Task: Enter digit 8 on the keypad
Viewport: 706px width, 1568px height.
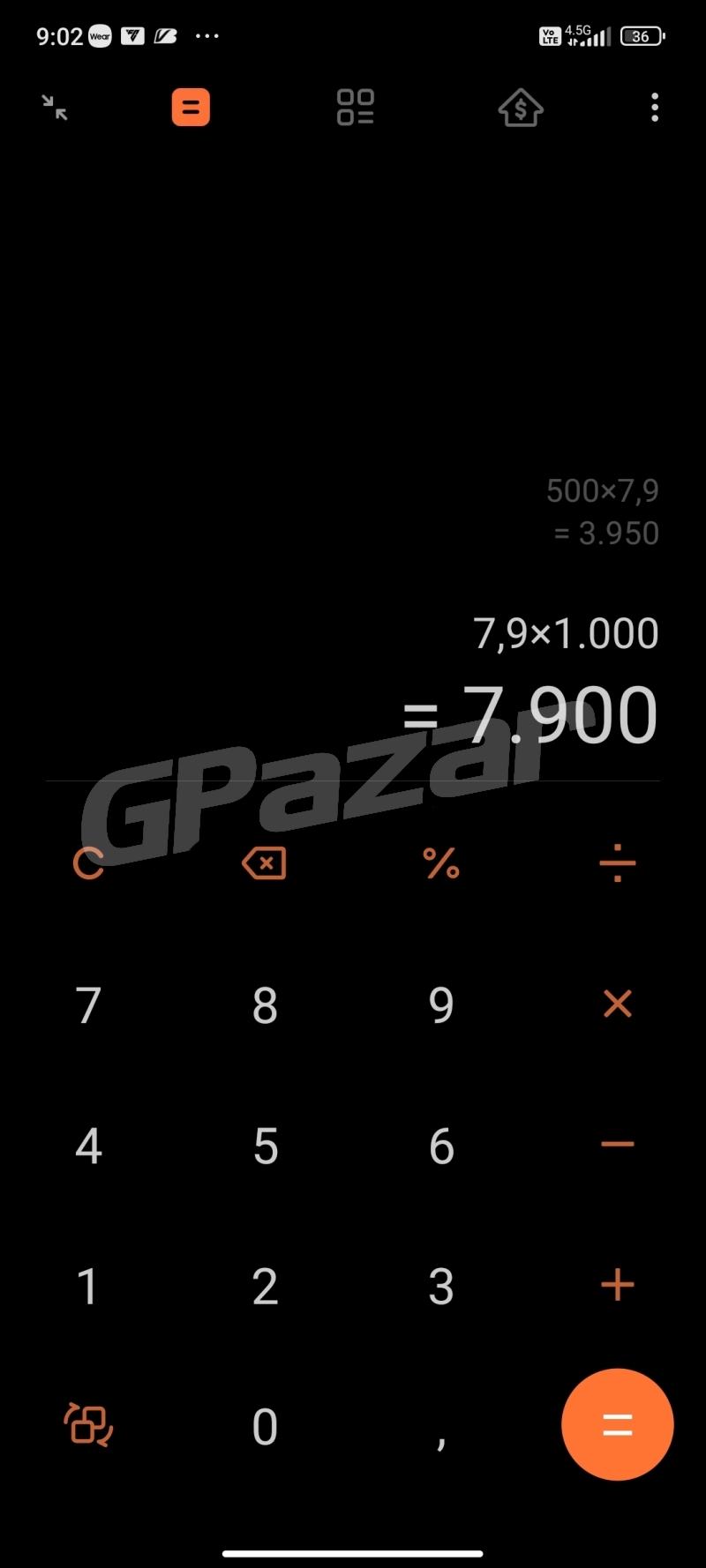Action: pos(265,1005)
